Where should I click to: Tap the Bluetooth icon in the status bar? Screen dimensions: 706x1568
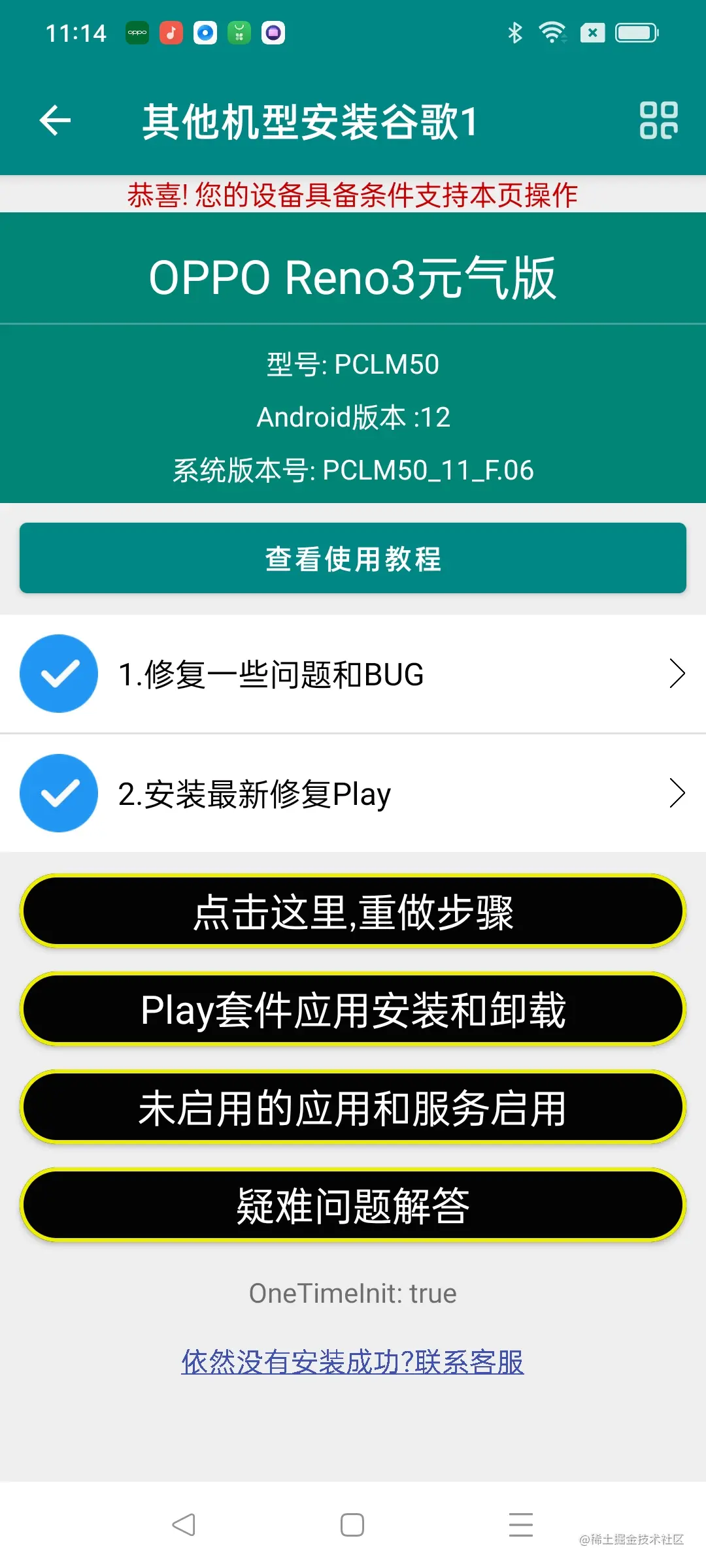click(x=515, y=31)
